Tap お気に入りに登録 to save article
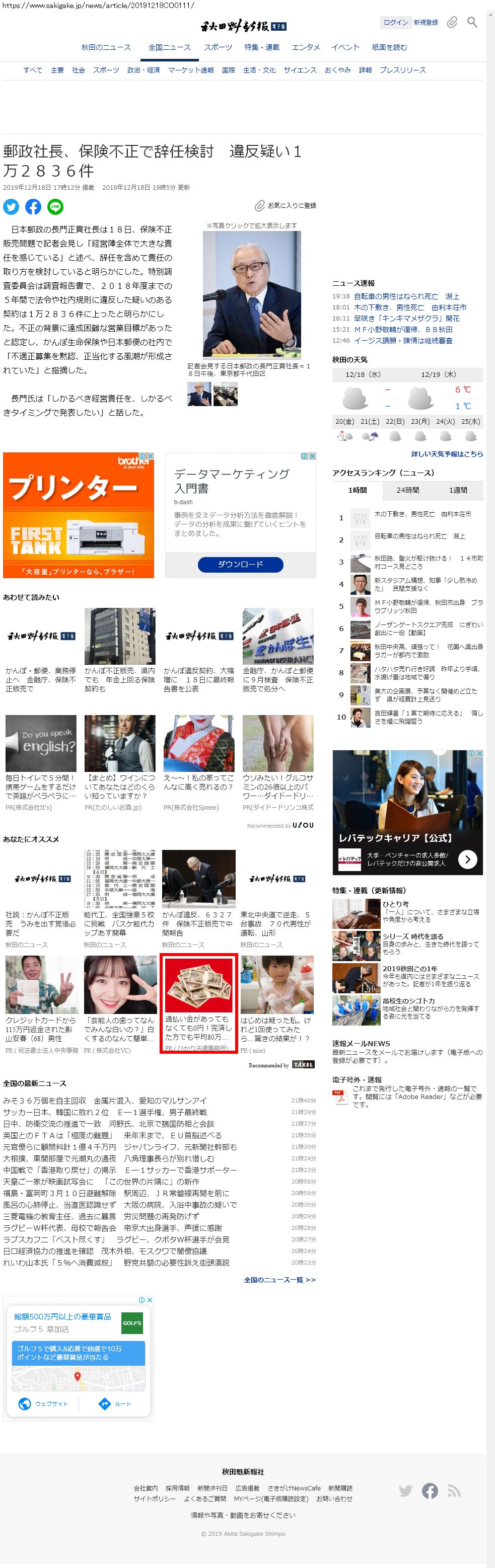495x1568 pixels. click(286, 206)
